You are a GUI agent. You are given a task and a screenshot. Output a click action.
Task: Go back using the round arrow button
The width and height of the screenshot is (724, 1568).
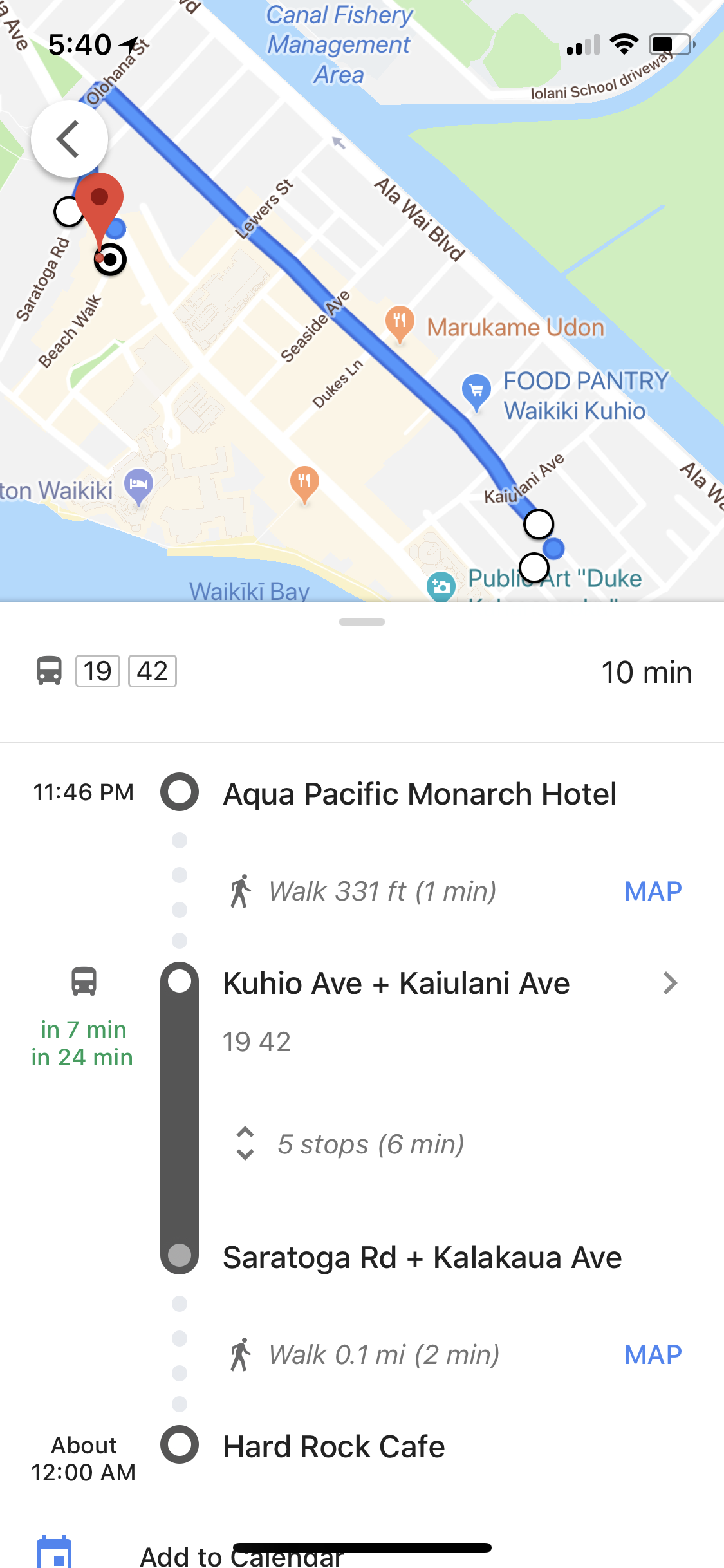[69, 139]
